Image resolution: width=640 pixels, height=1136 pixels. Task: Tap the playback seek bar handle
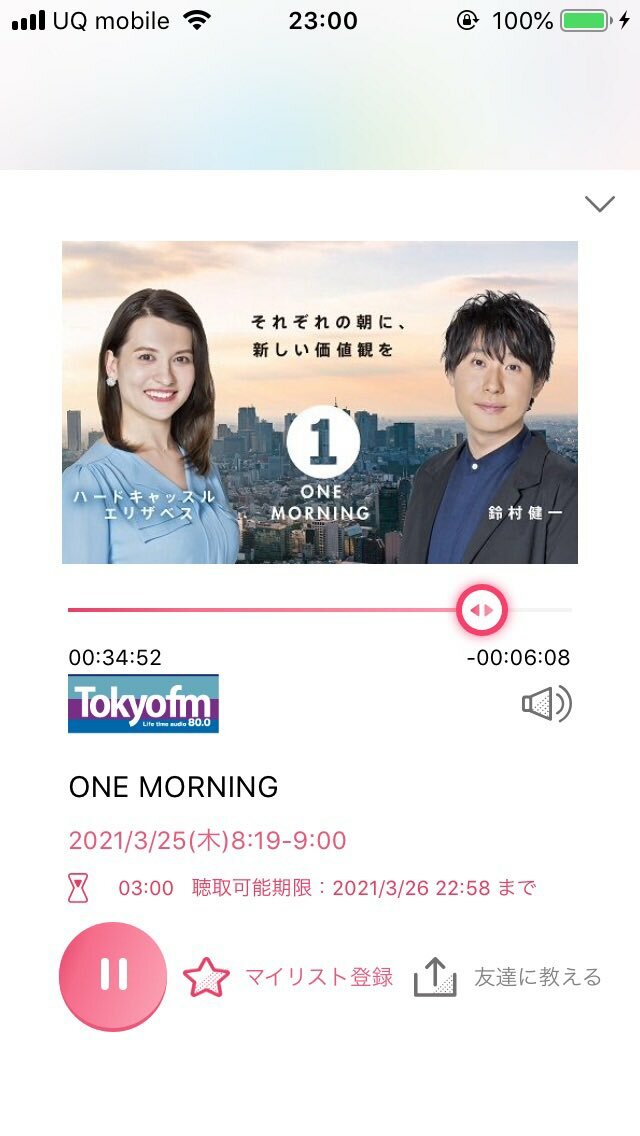click(482, 610)
